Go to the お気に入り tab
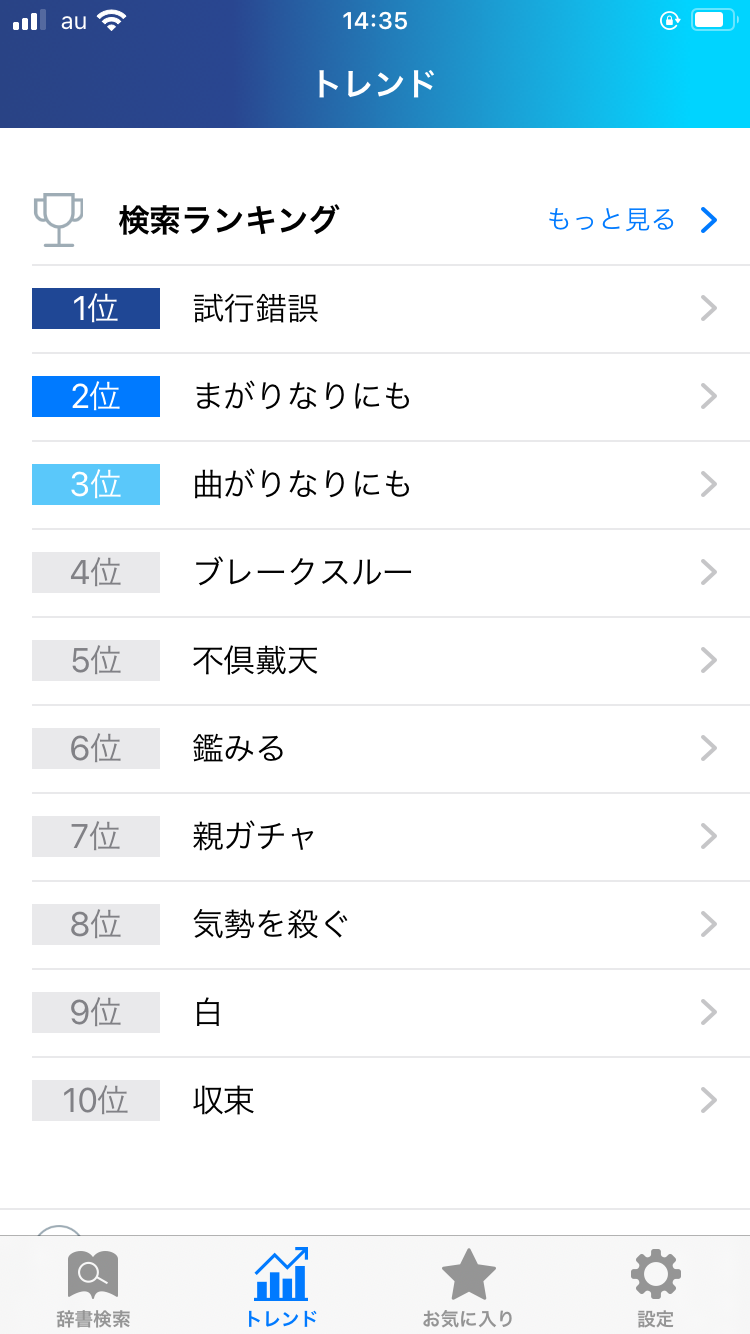 [468, 1286]
